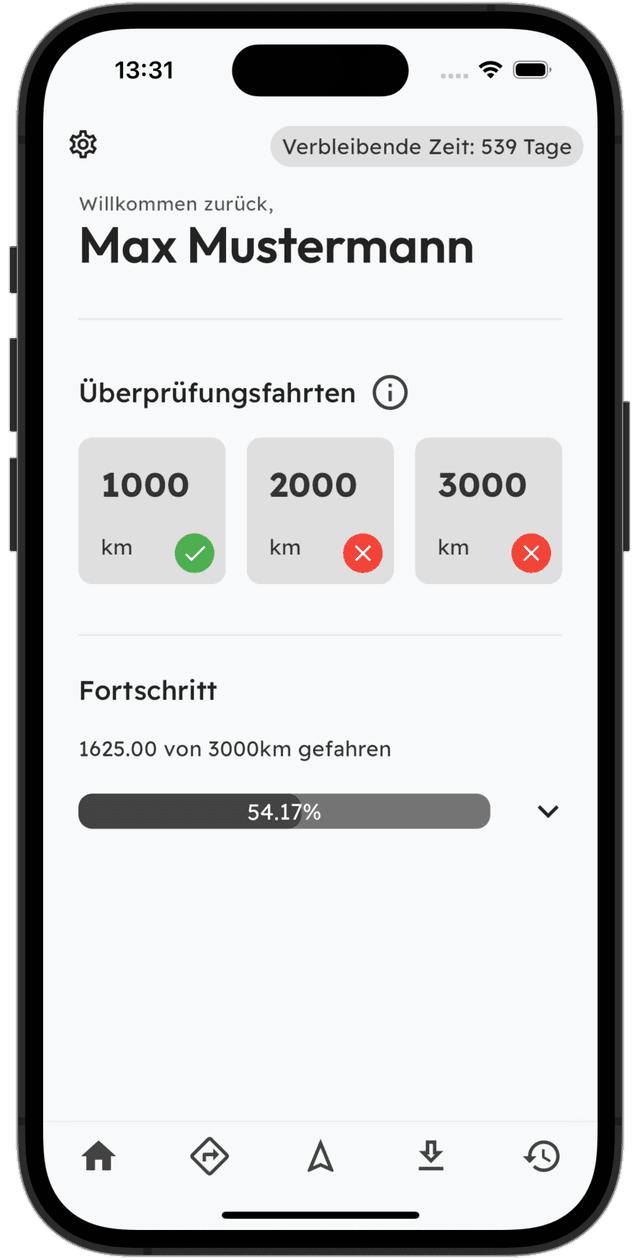The width and height of the screenshot is (640, 1260).
Task: Open the 1000 km check drive card
Action: [152, 510]
